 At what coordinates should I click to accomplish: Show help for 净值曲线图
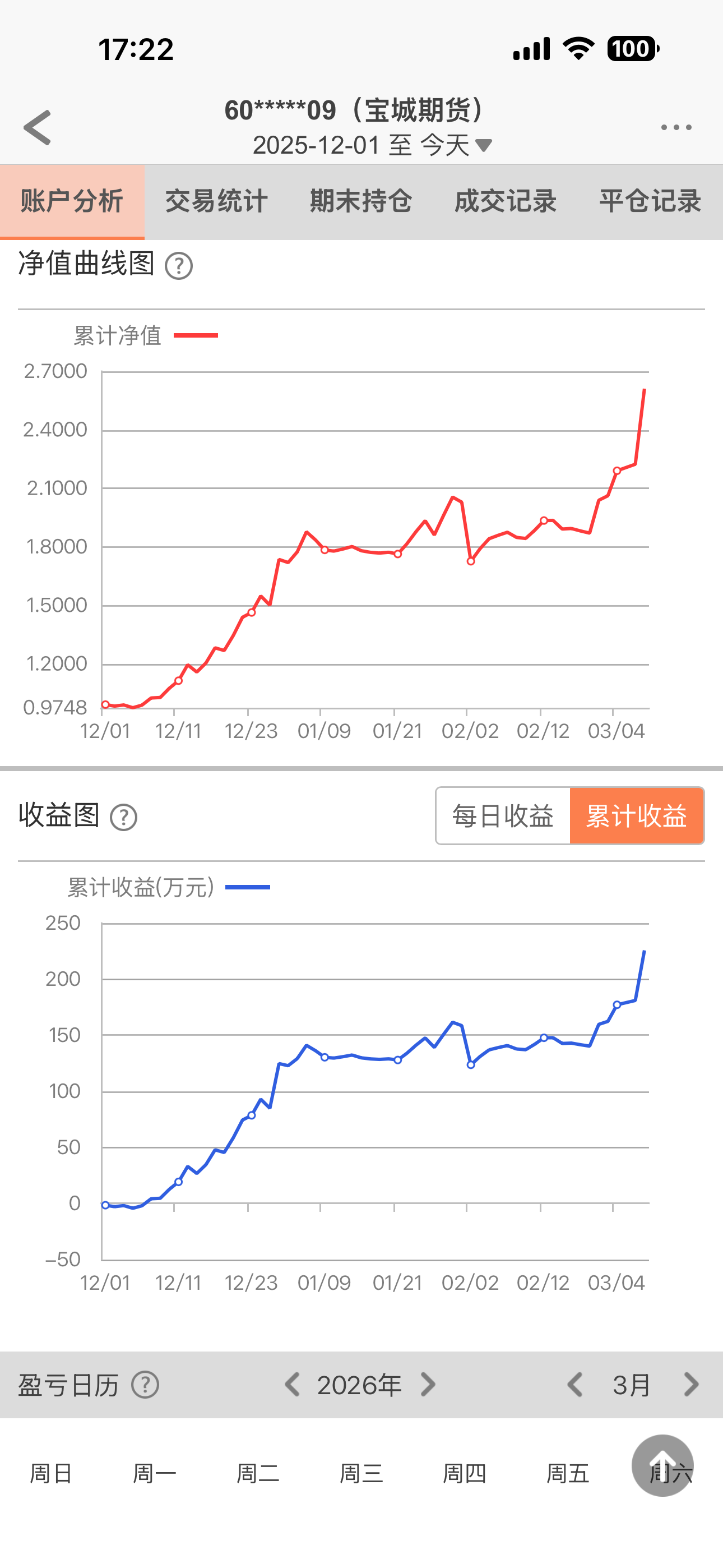[179, 266]
